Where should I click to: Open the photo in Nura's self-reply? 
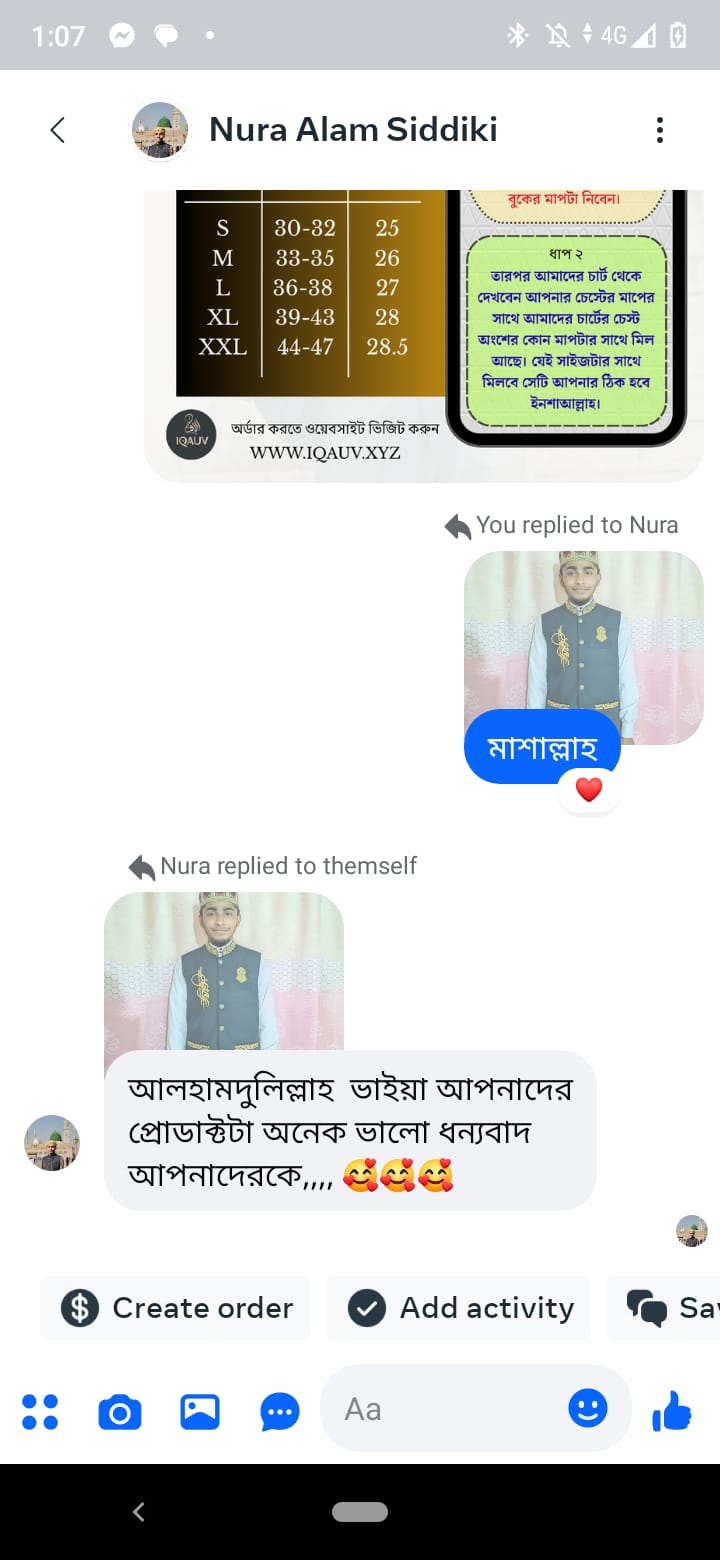224,970
